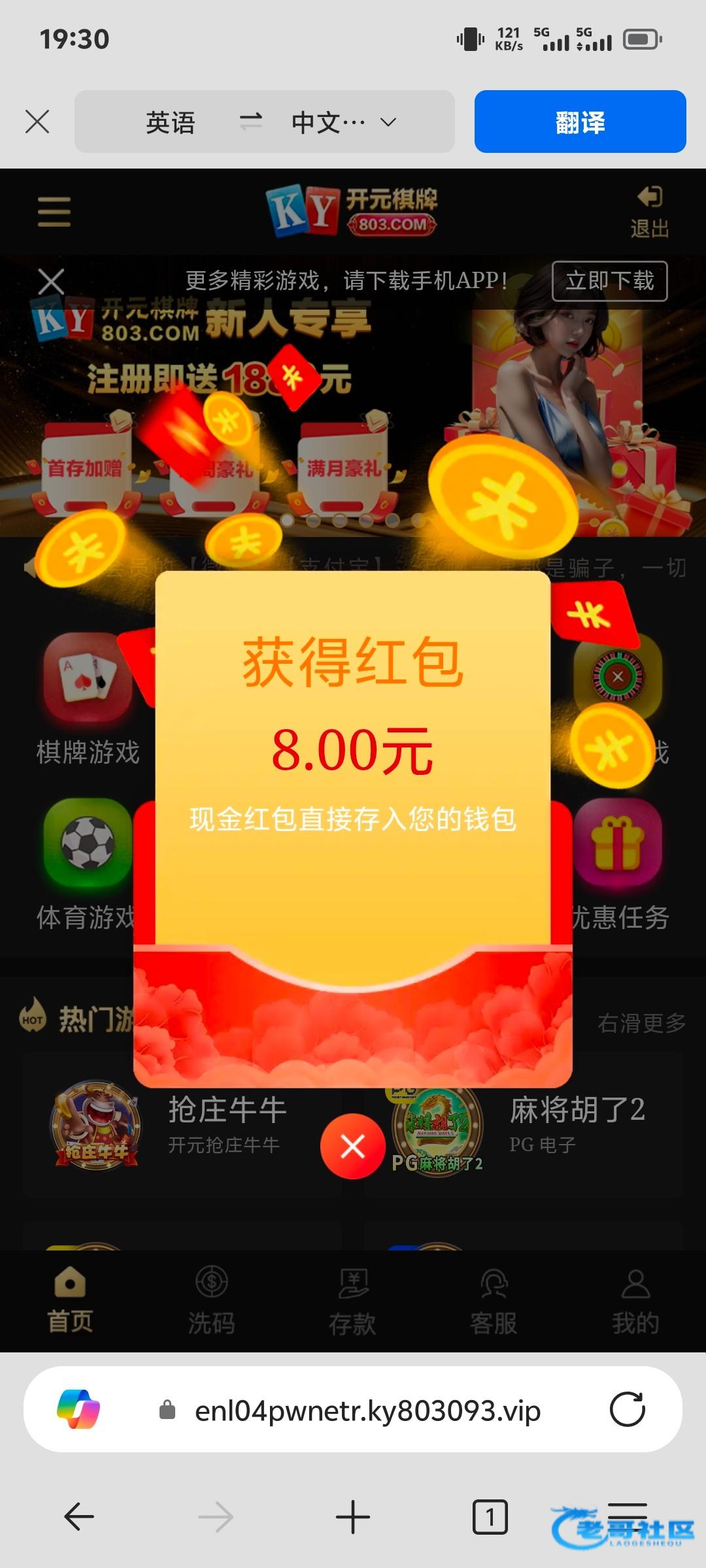Go to the 客服 customer service tab
The image size is (706, 1568).
tap(494, 1300)
